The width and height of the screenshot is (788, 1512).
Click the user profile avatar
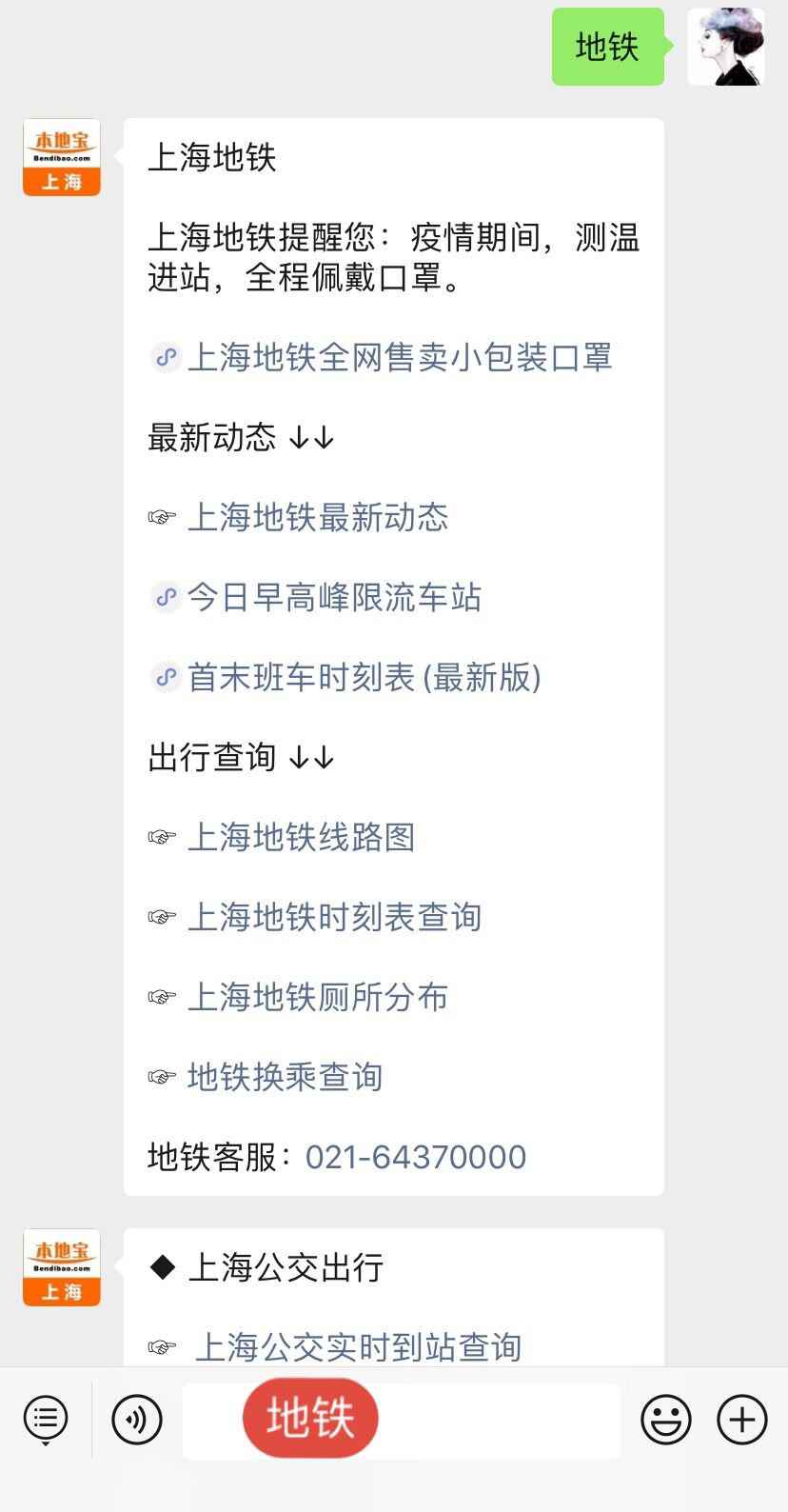726,48
